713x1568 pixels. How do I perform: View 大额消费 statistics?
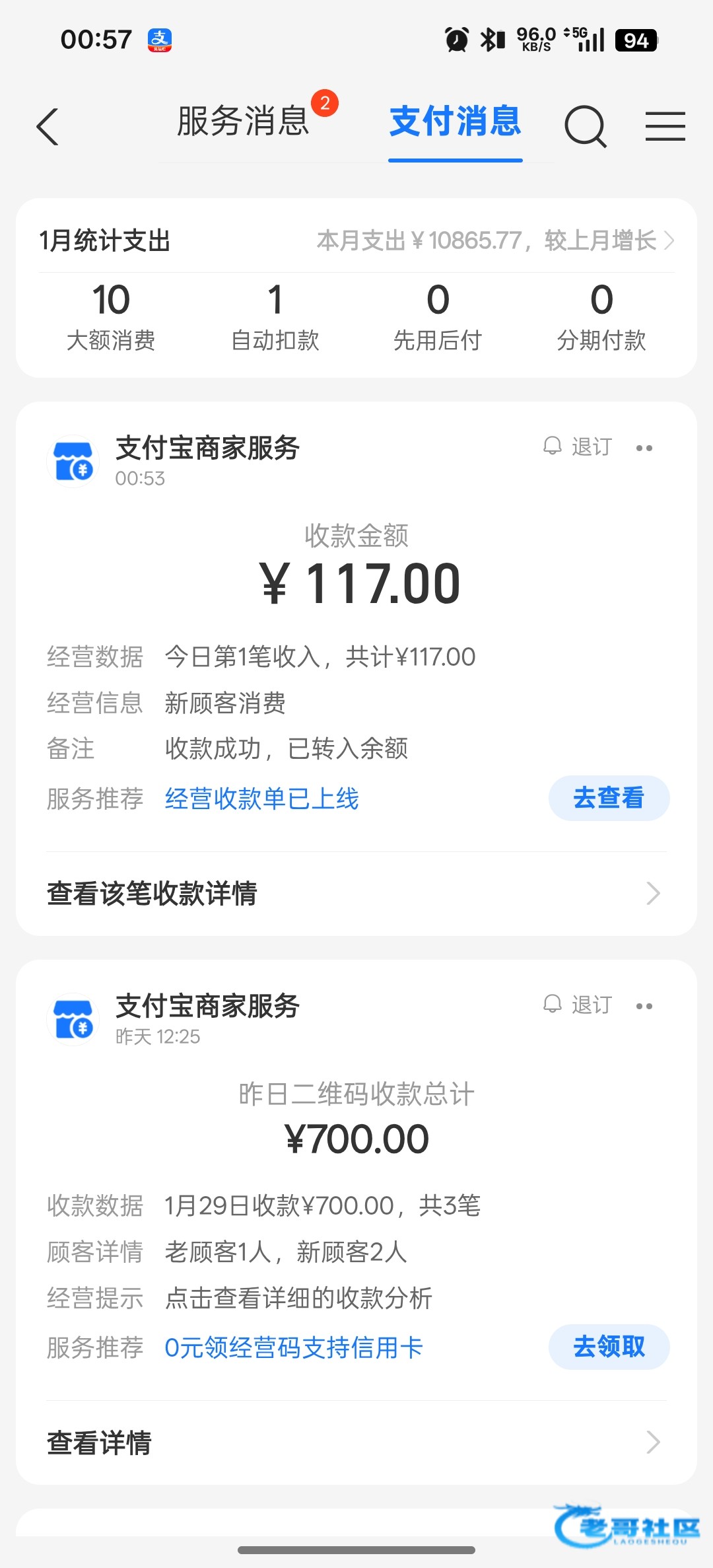[111, 317]
